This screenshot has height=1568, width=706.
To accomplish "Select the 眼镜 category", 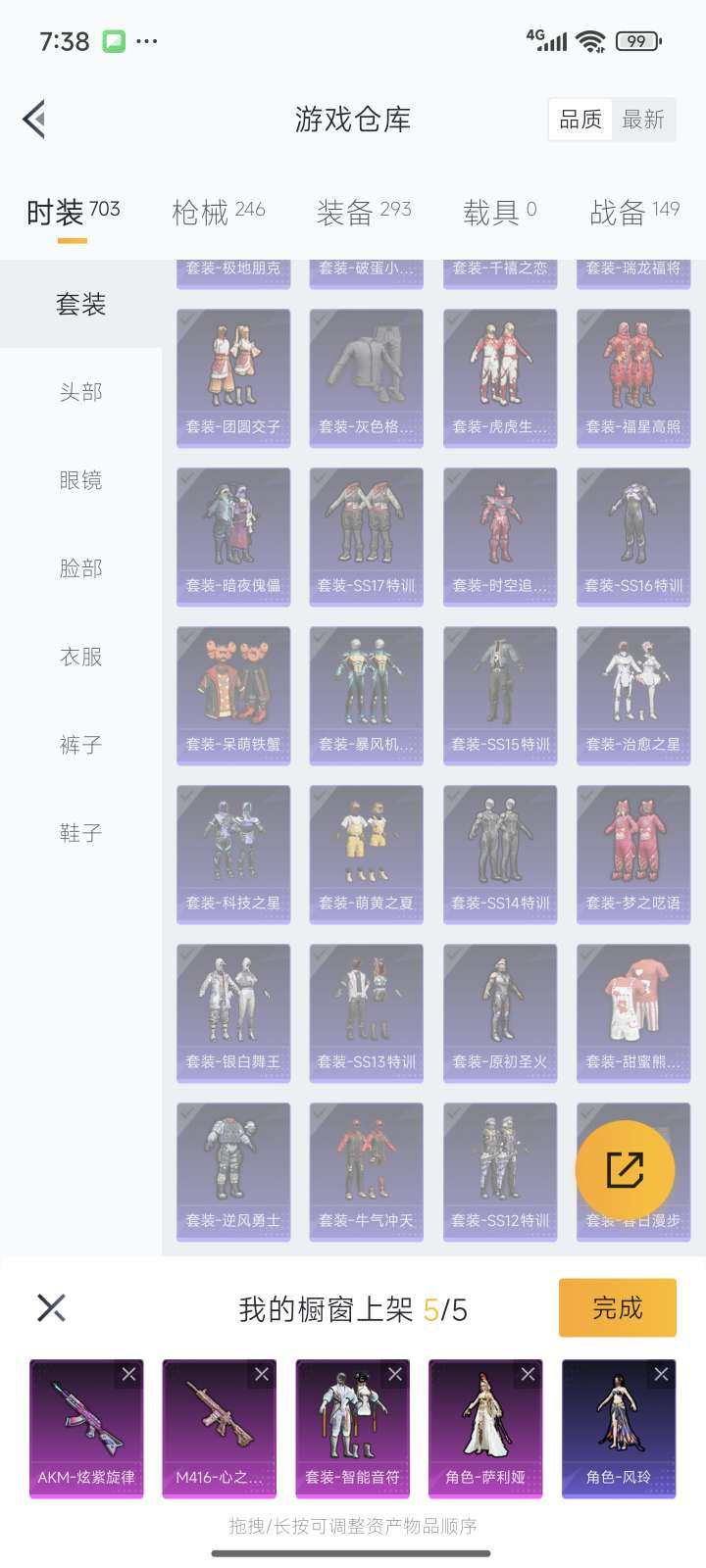I will (x=80, y=480).
